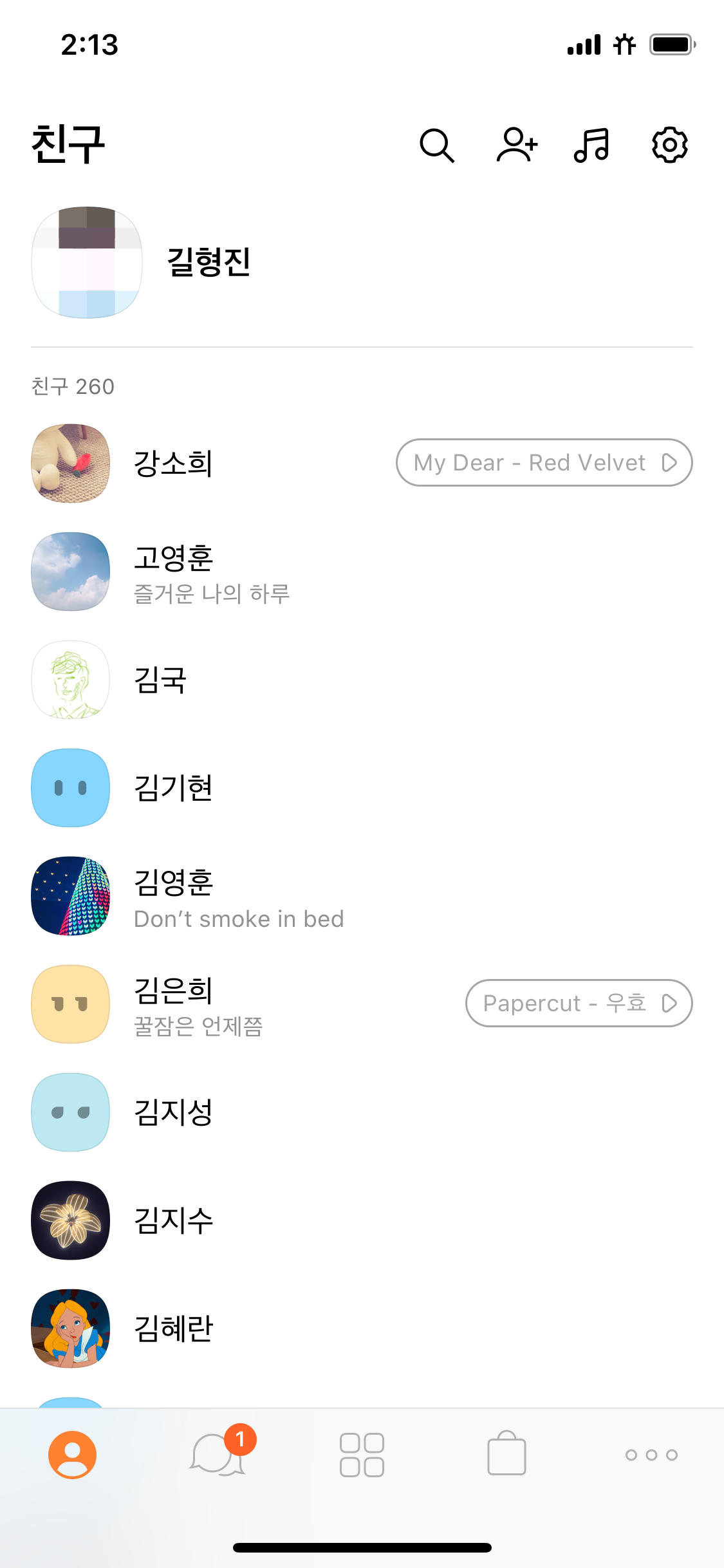Play Papercut - 우효 profile music
This screenshot has height=1568, width=724.
click(578, 1003)
